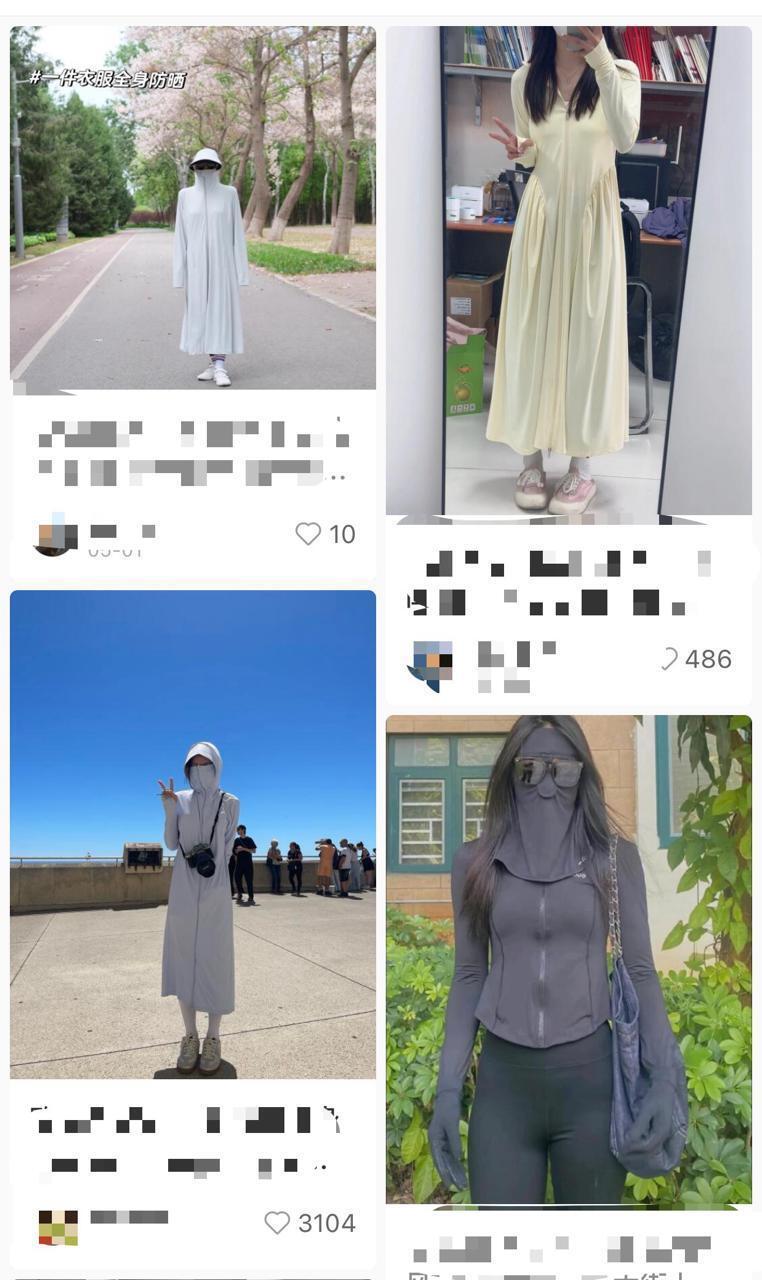Like the post with 486 likes
Image resolution: width=762 pixels, height=1280 pixels.
click(x=669, y=658)
